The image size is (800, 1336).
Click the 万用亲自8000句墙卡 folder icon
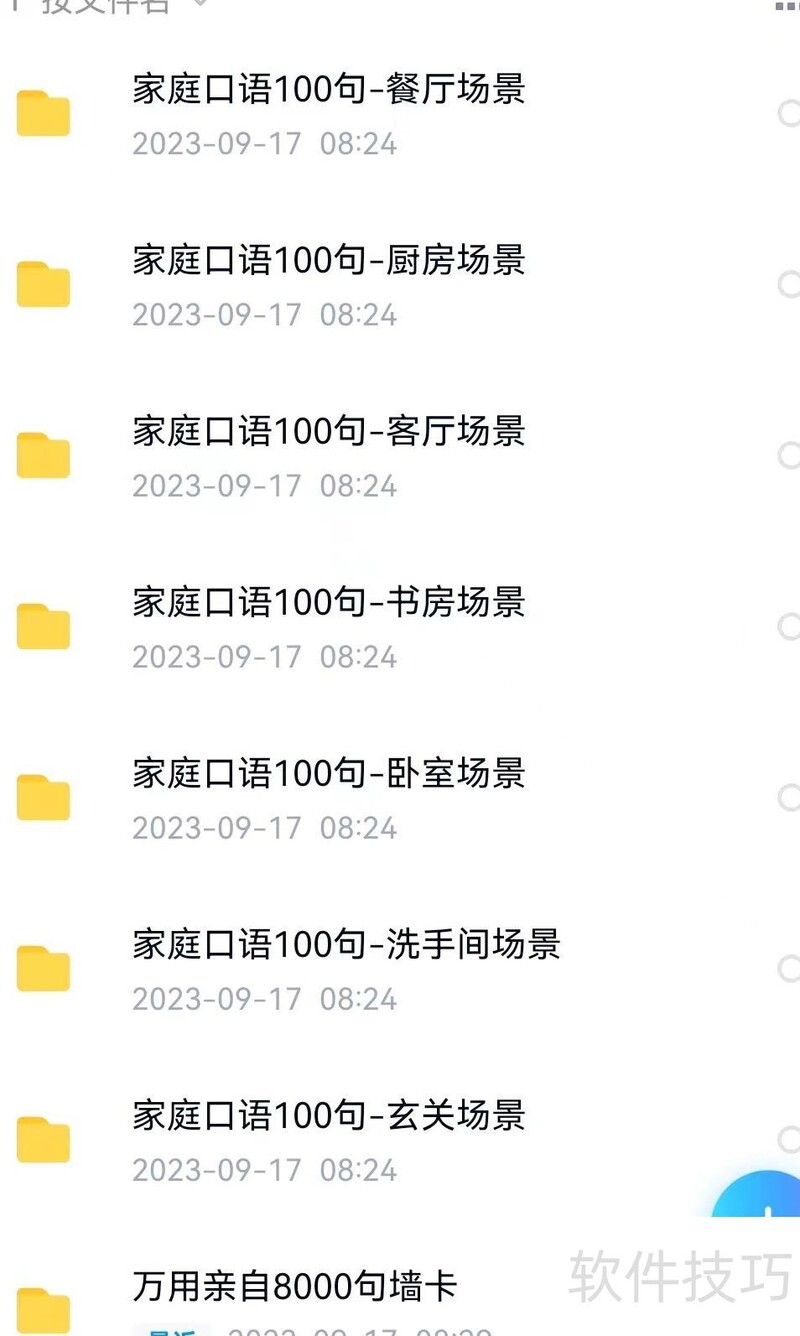[42, 1310]
